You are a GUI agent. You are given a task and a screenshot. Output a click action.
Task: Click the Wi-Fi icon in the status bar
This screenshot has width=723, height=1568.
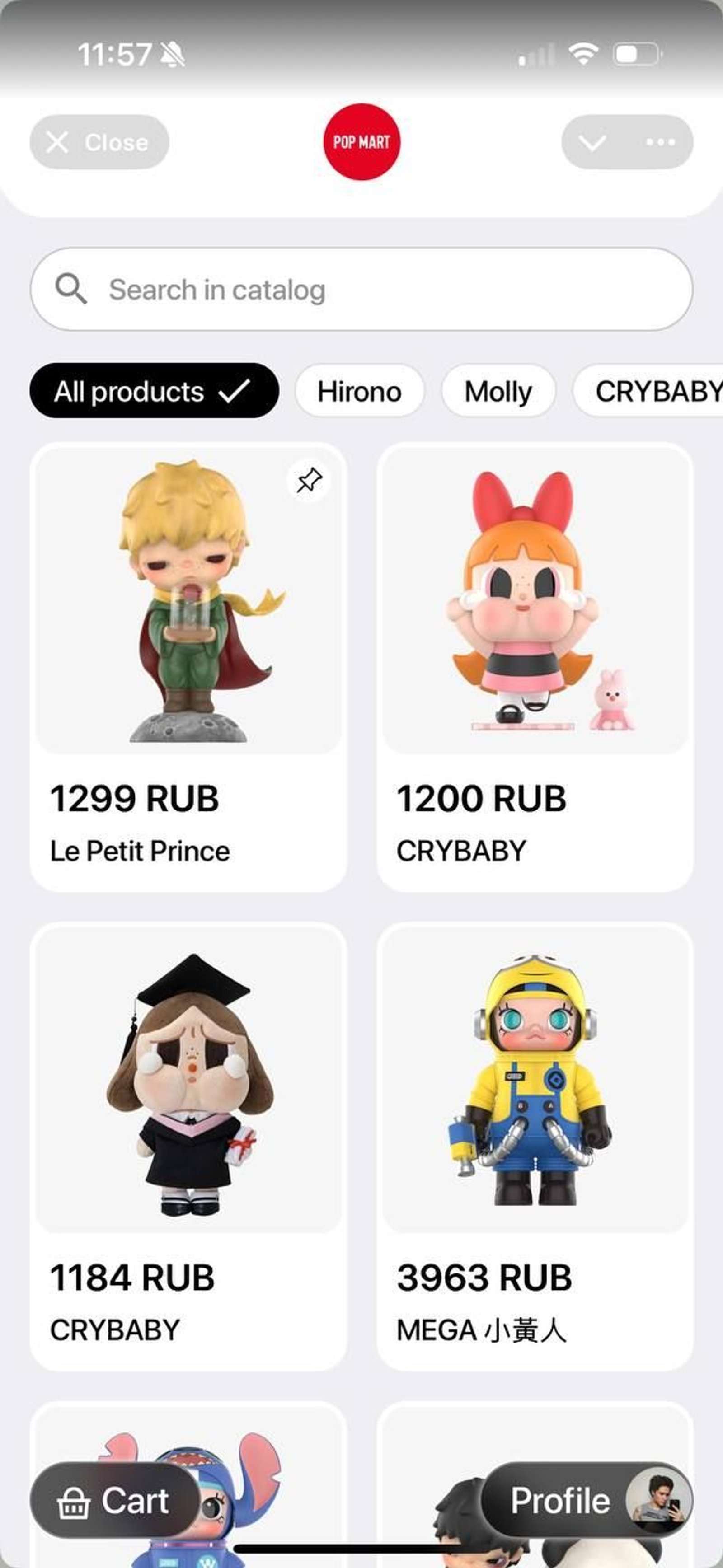tap(583, 54)
